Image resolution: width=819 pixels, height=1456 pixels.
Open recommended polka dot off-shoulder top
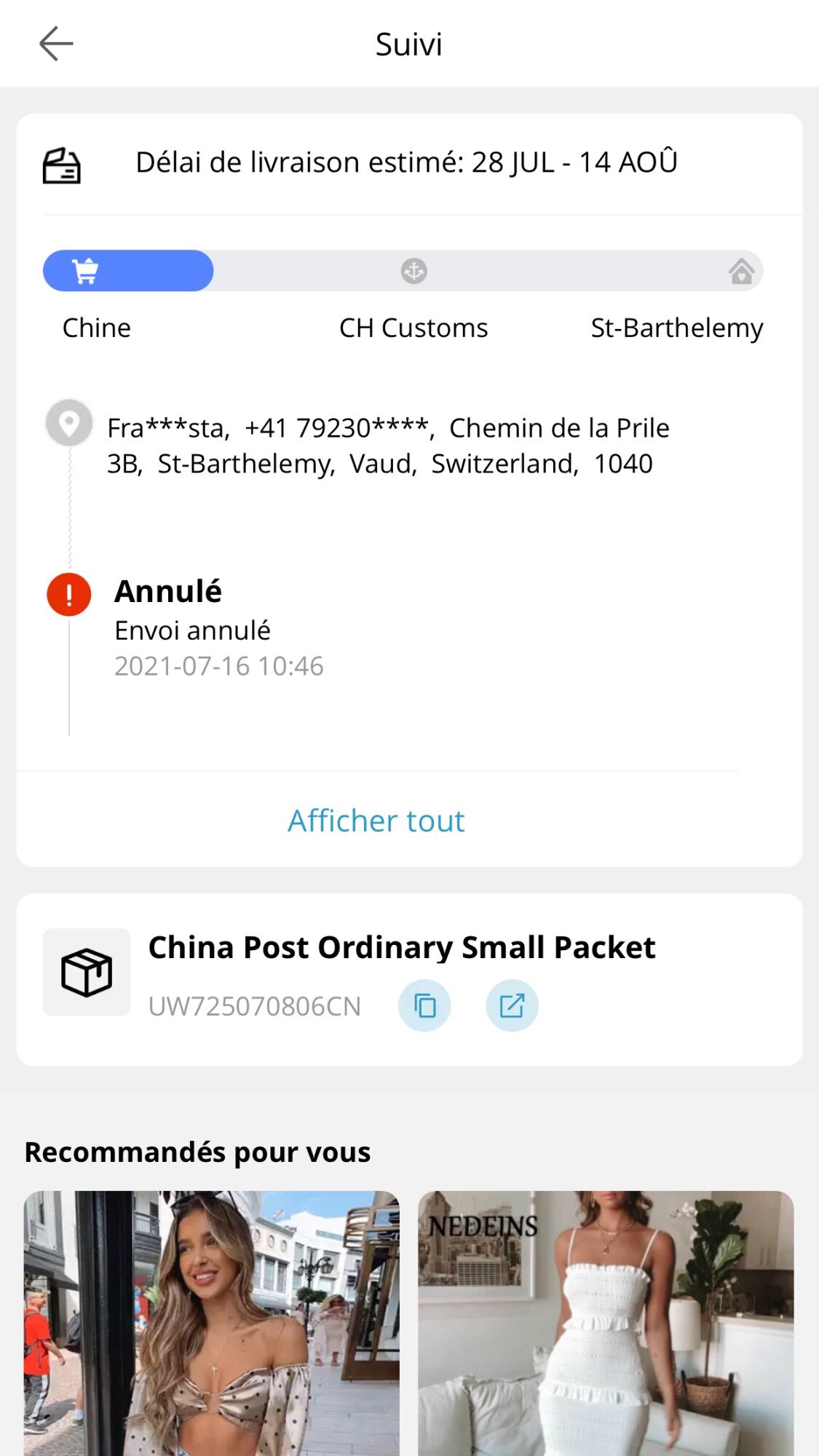point(211,1322)
